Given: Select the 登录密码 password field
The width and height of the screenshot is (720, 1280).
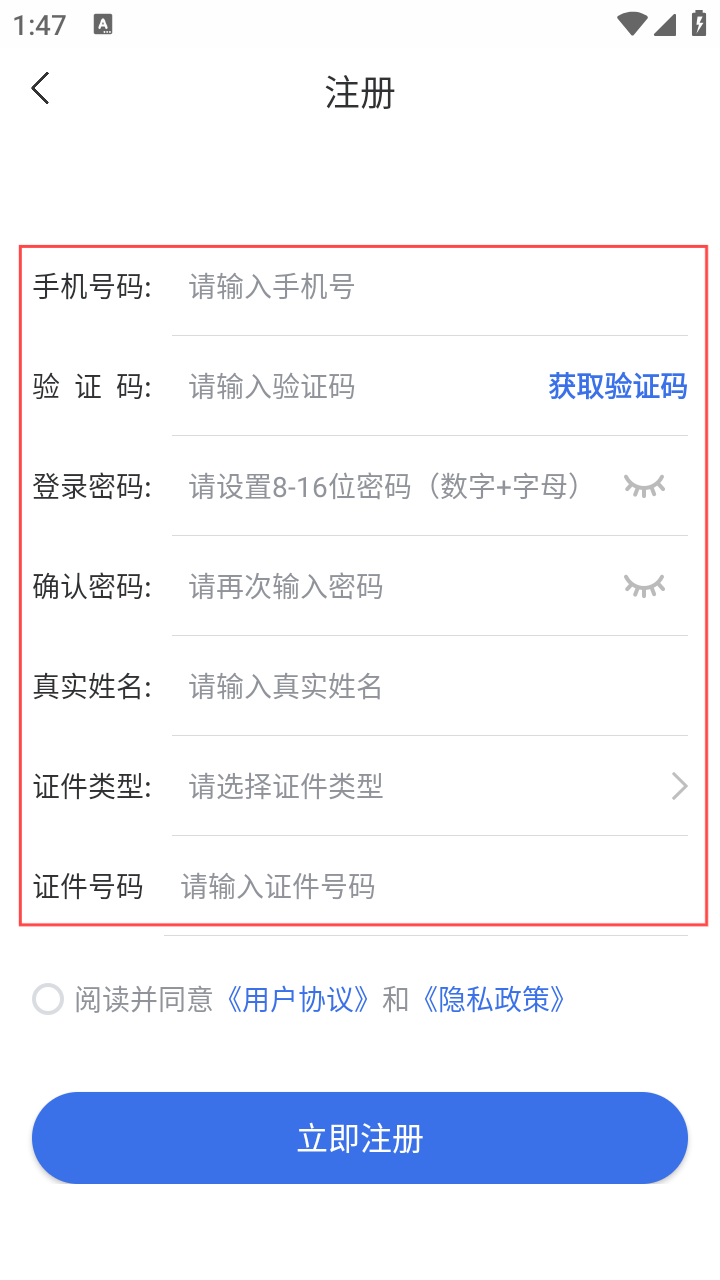Looking at the screenshot, I should 395,487.
